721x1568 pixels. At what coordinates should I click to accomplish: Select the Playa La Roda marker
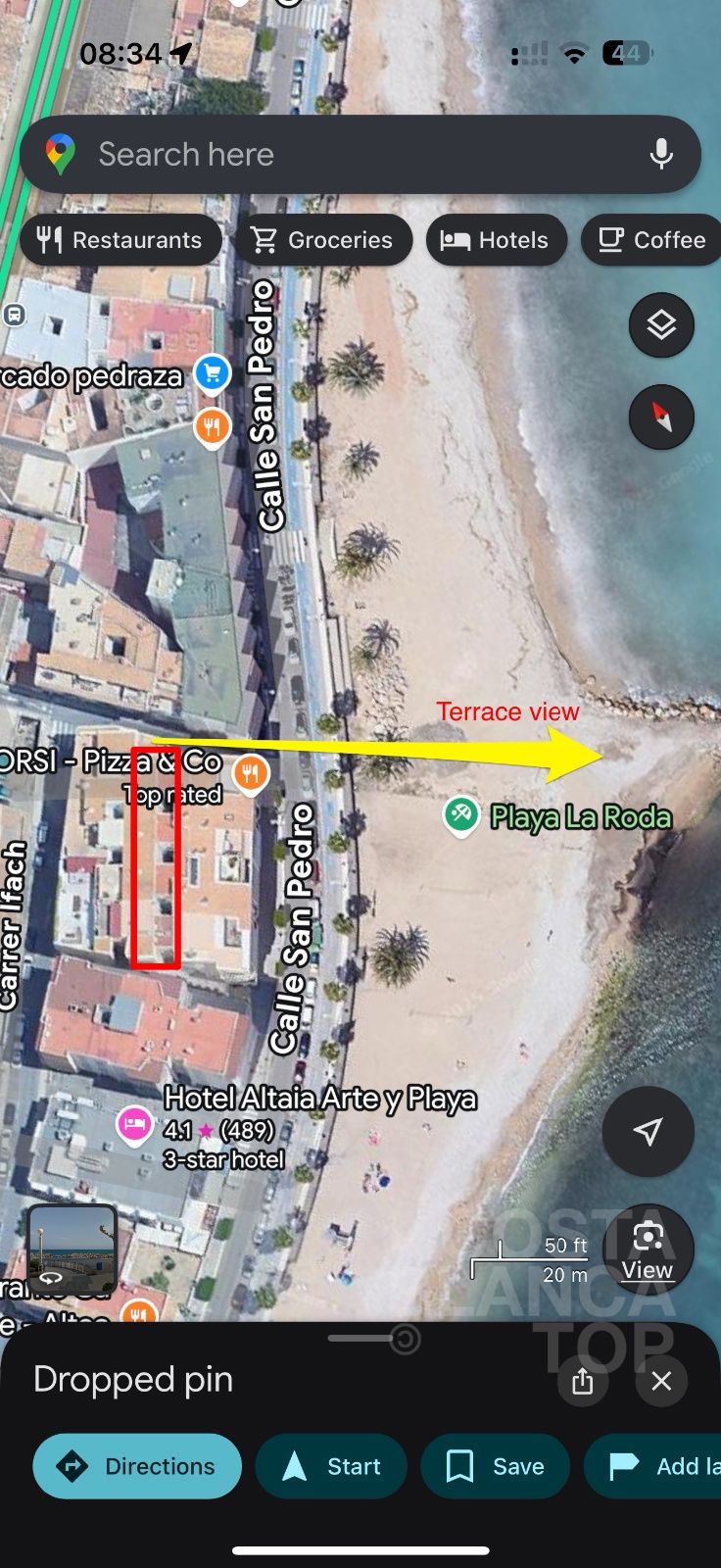(460, 814)
